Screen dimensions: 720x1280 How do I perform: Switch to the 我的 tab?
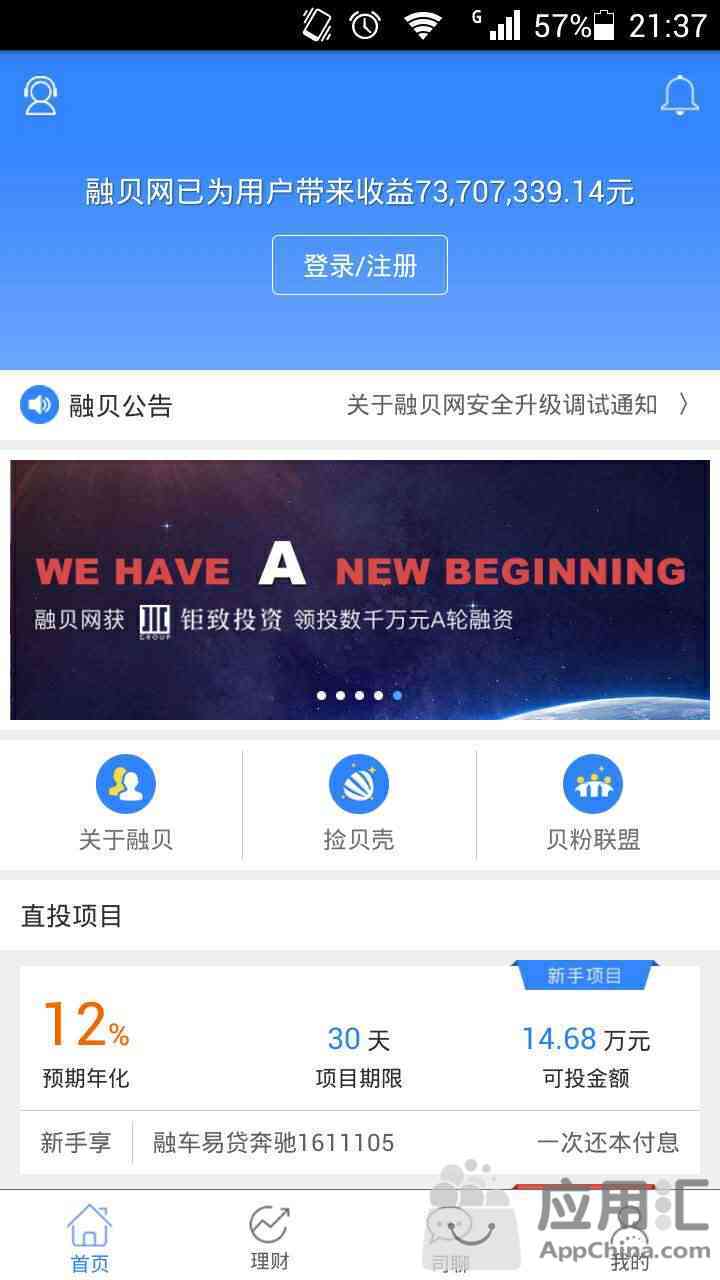pos(630,1238)
